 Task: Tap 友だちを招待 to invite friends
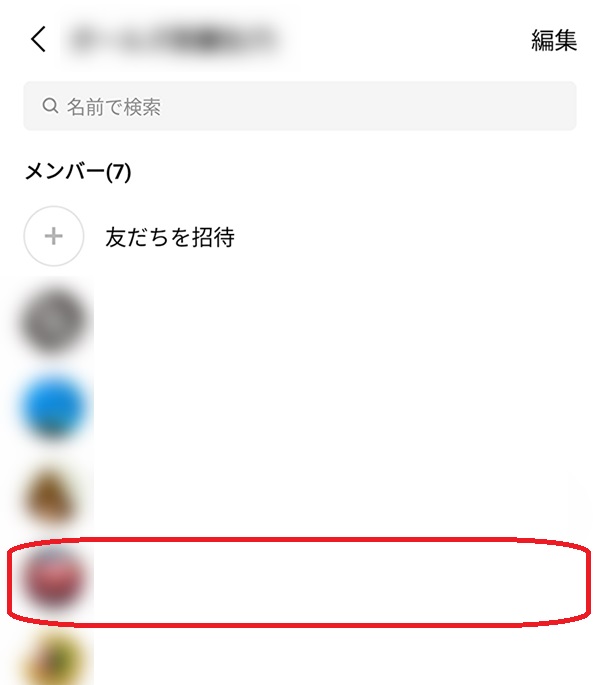169,237
